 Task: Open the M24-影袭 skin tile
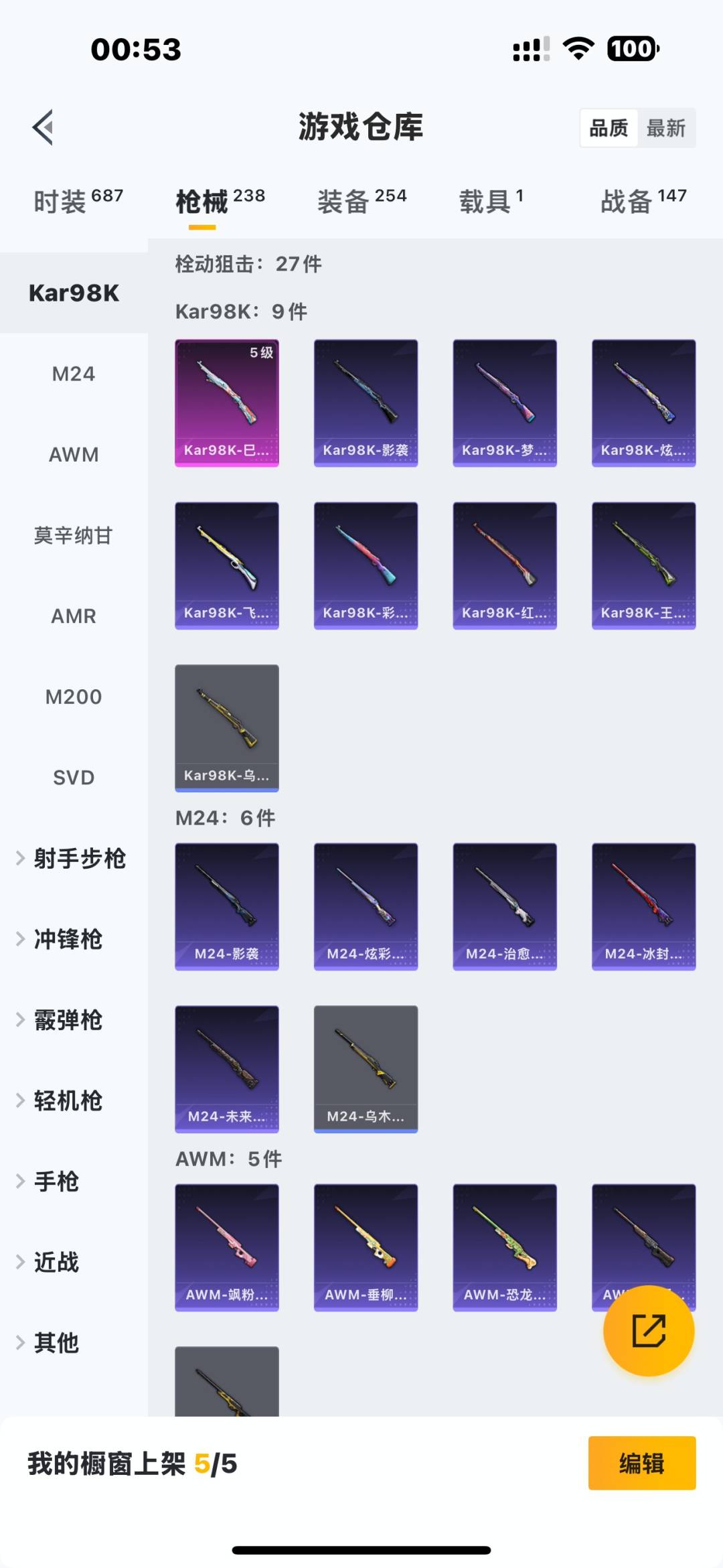pos(227,906)
